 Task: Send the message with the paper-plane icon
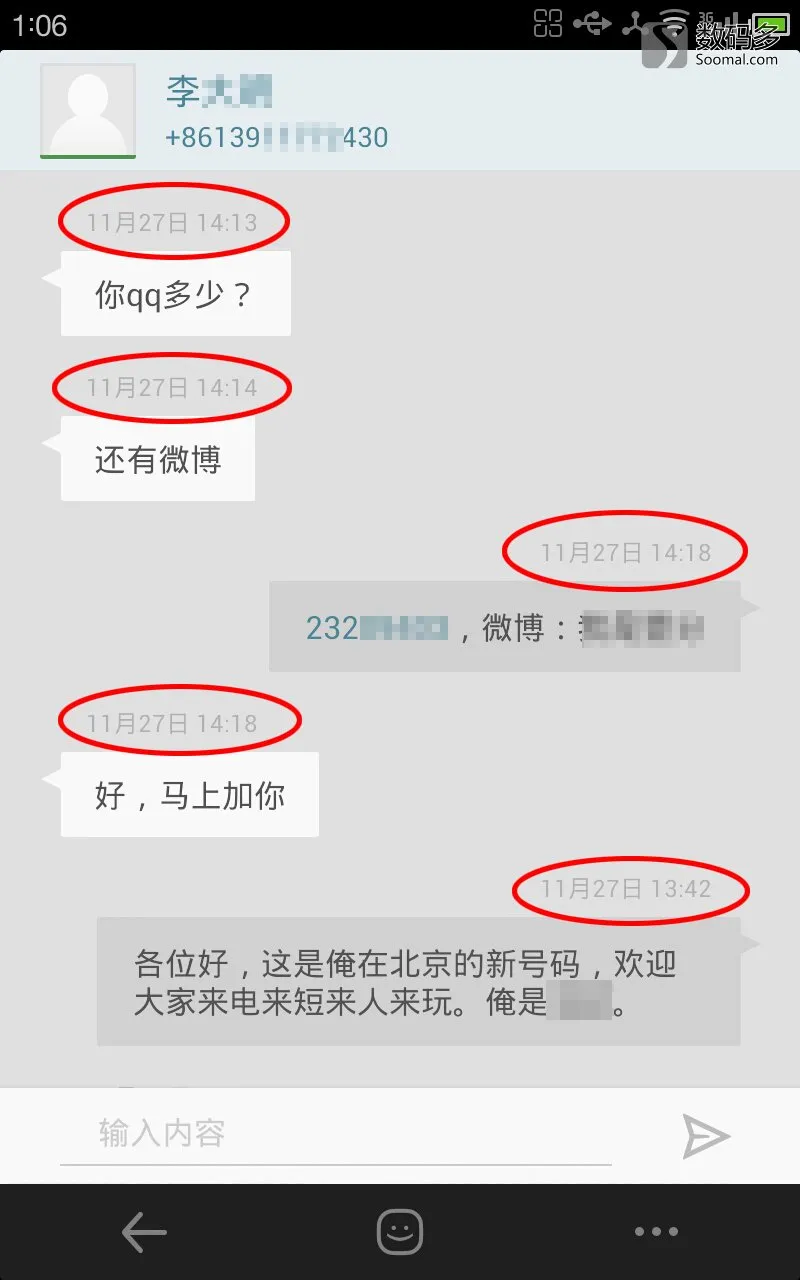(706, 1137)
